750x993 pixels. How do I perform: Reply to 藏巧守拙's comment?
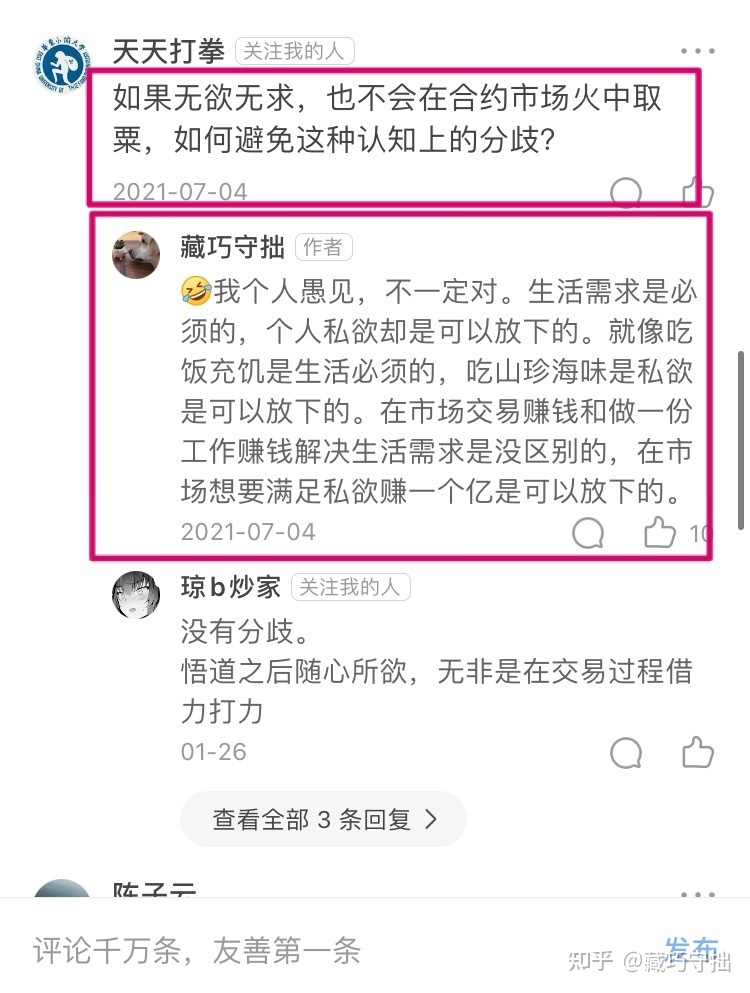tap(588, 533)
